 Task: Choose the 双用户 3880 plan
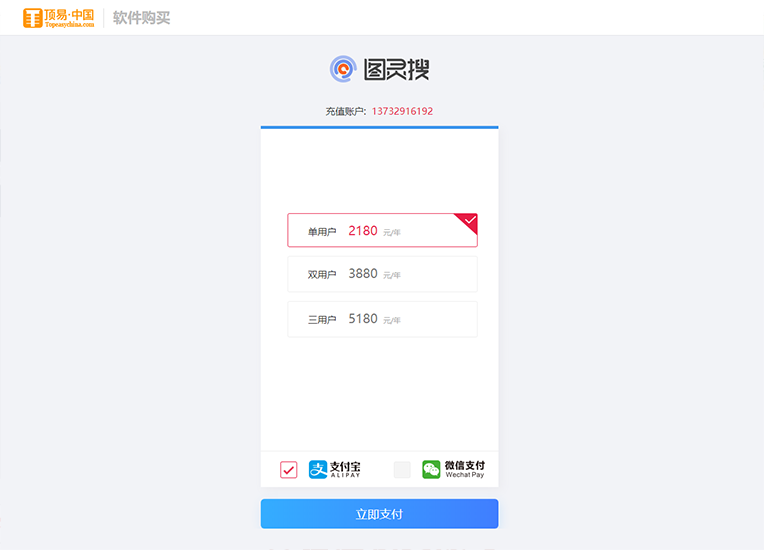tap(382, 274)
